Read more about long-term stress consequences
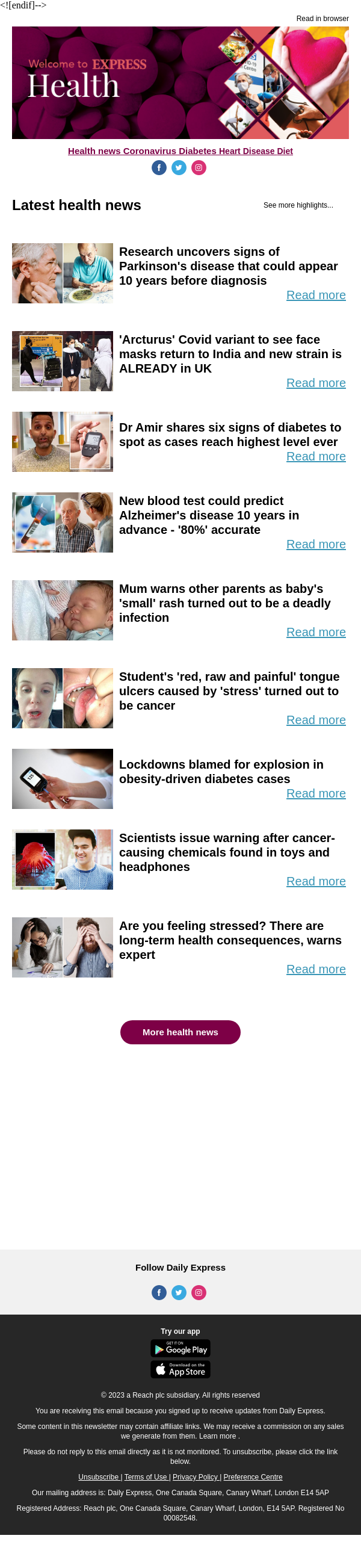The image size is (361, 1568). [x=315, y=969]
